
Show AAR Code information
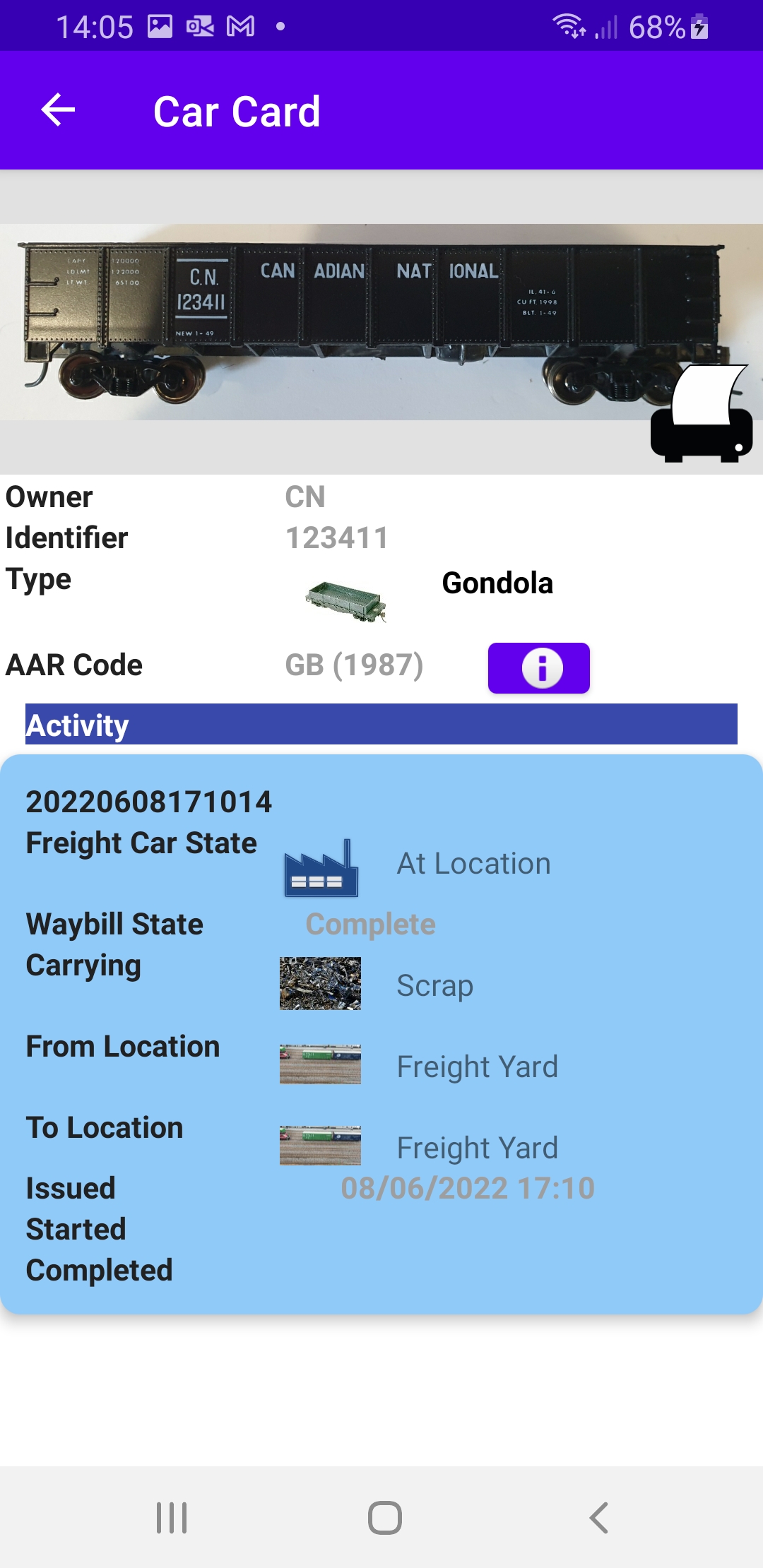click(x=538, y=667)
